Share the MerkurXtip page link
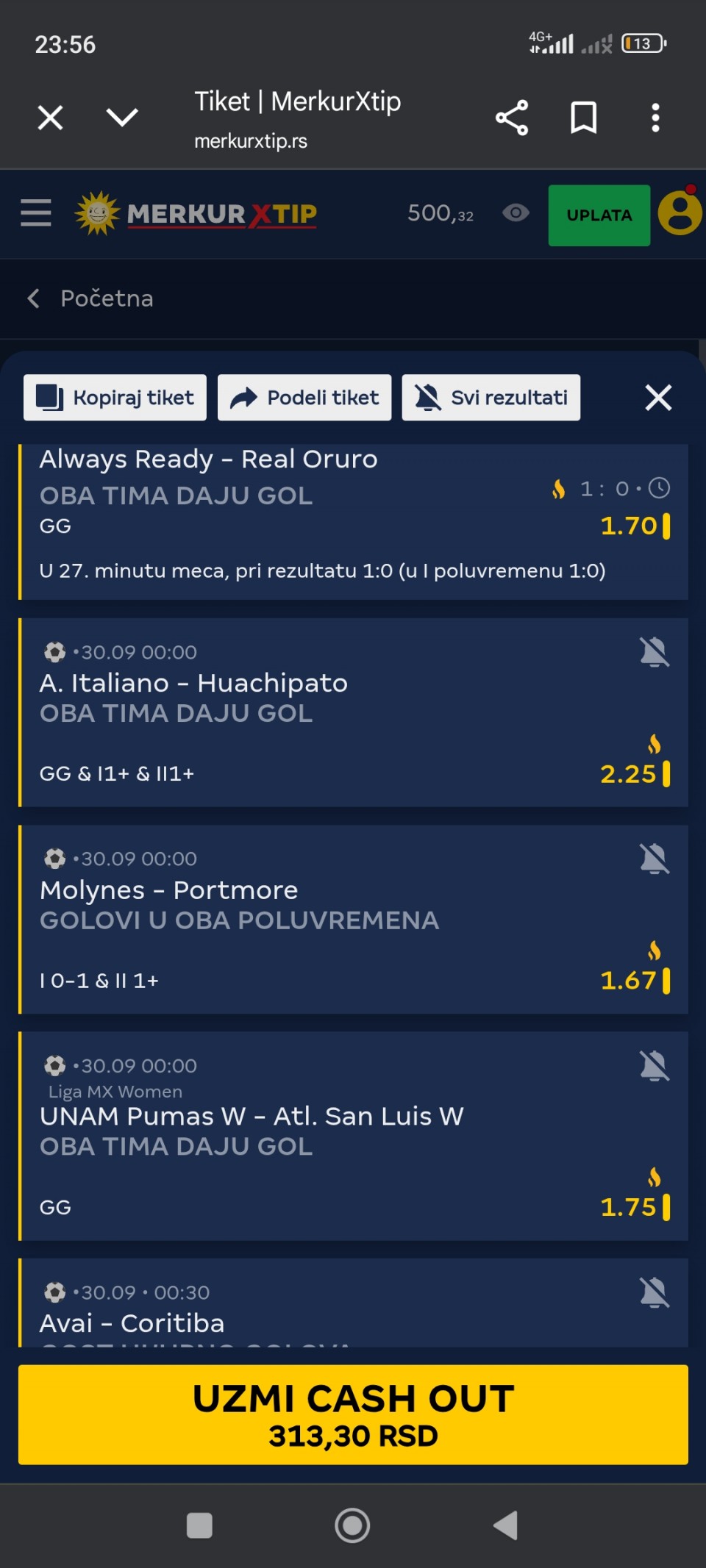 512,118
